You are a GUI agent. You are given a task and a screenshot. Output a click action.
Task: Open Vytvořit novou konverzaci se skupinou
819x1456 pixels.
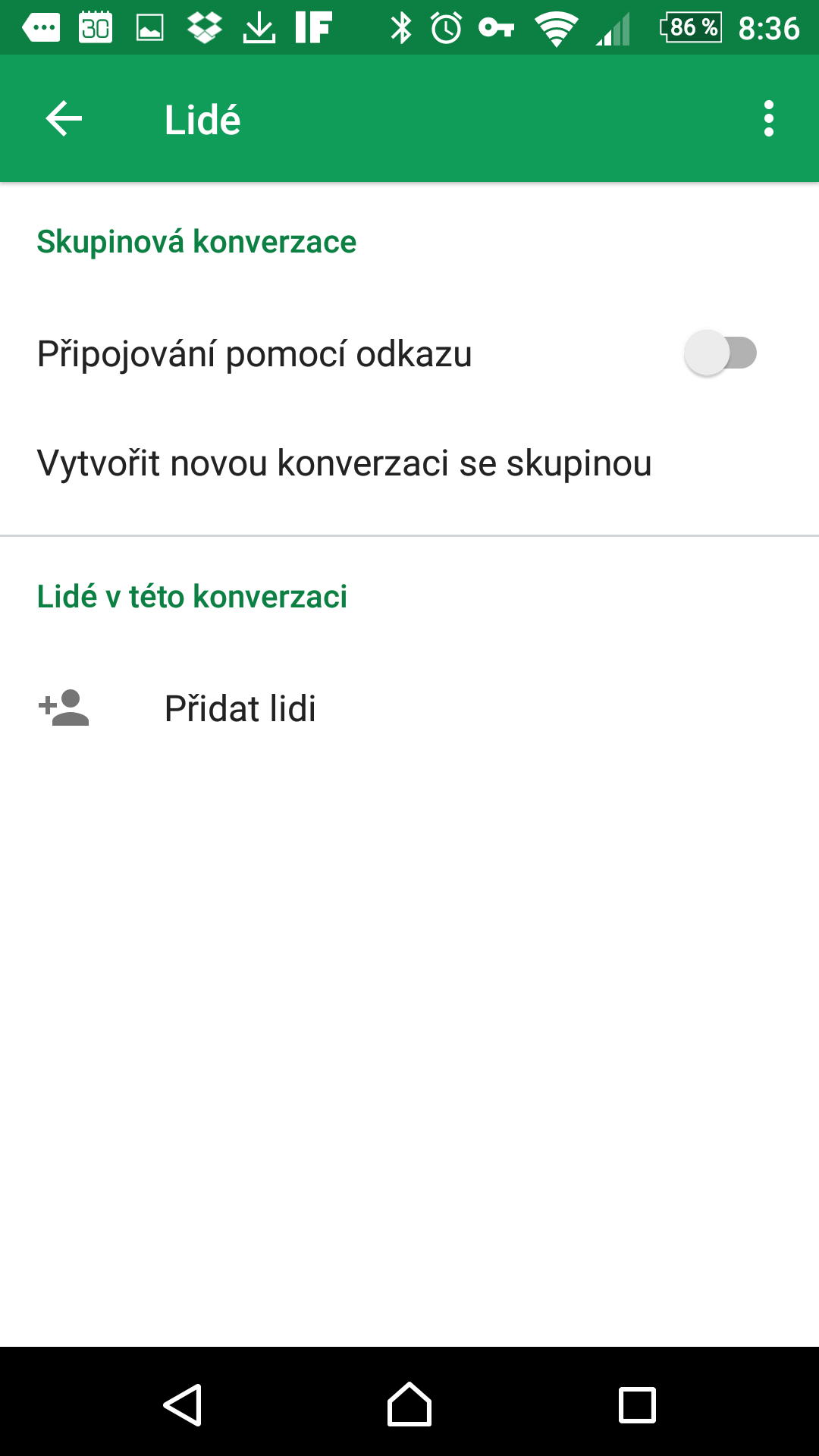click(x=409, y=463)
